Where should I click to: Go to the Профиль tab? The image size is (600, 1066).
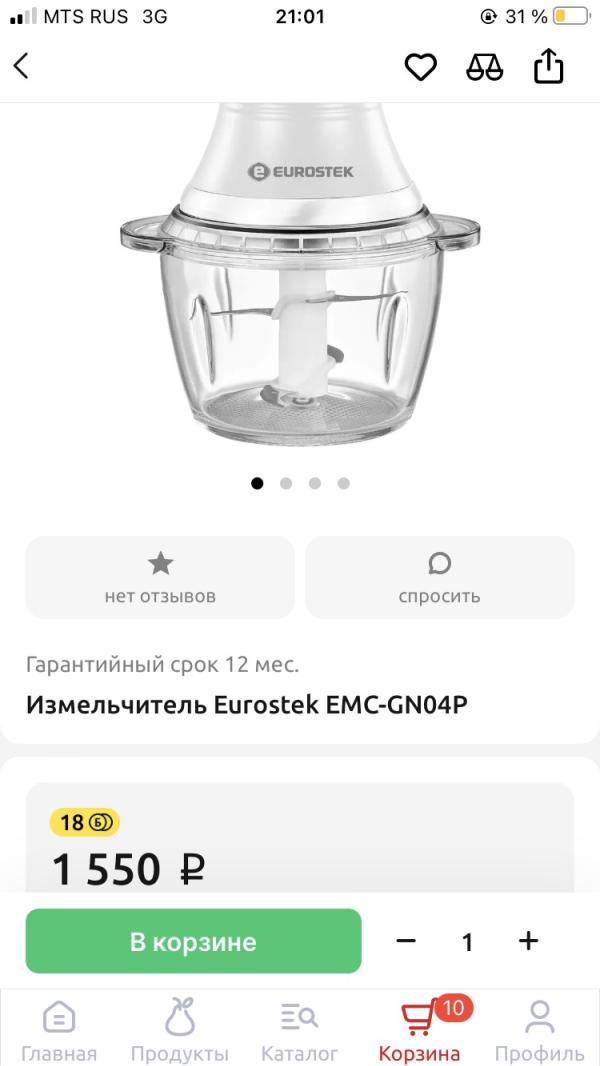point(540,1030)
